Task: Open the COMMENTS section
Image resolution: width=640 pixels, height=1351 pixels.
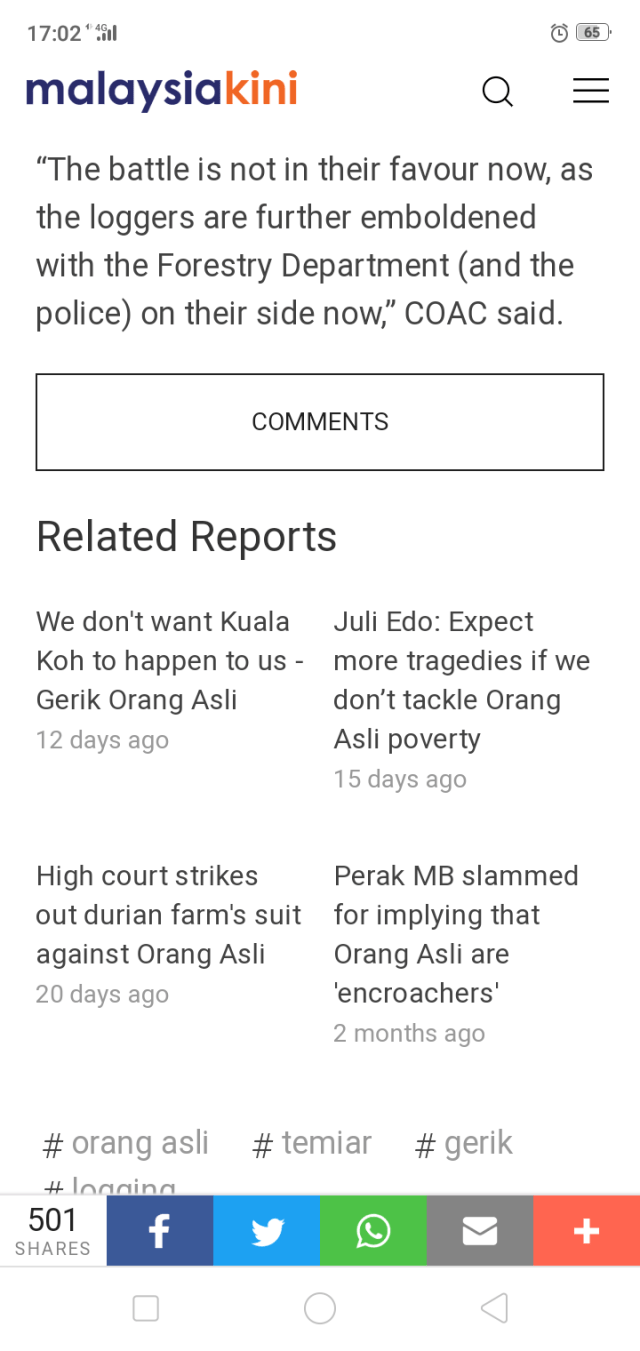Action: [320, 422]
